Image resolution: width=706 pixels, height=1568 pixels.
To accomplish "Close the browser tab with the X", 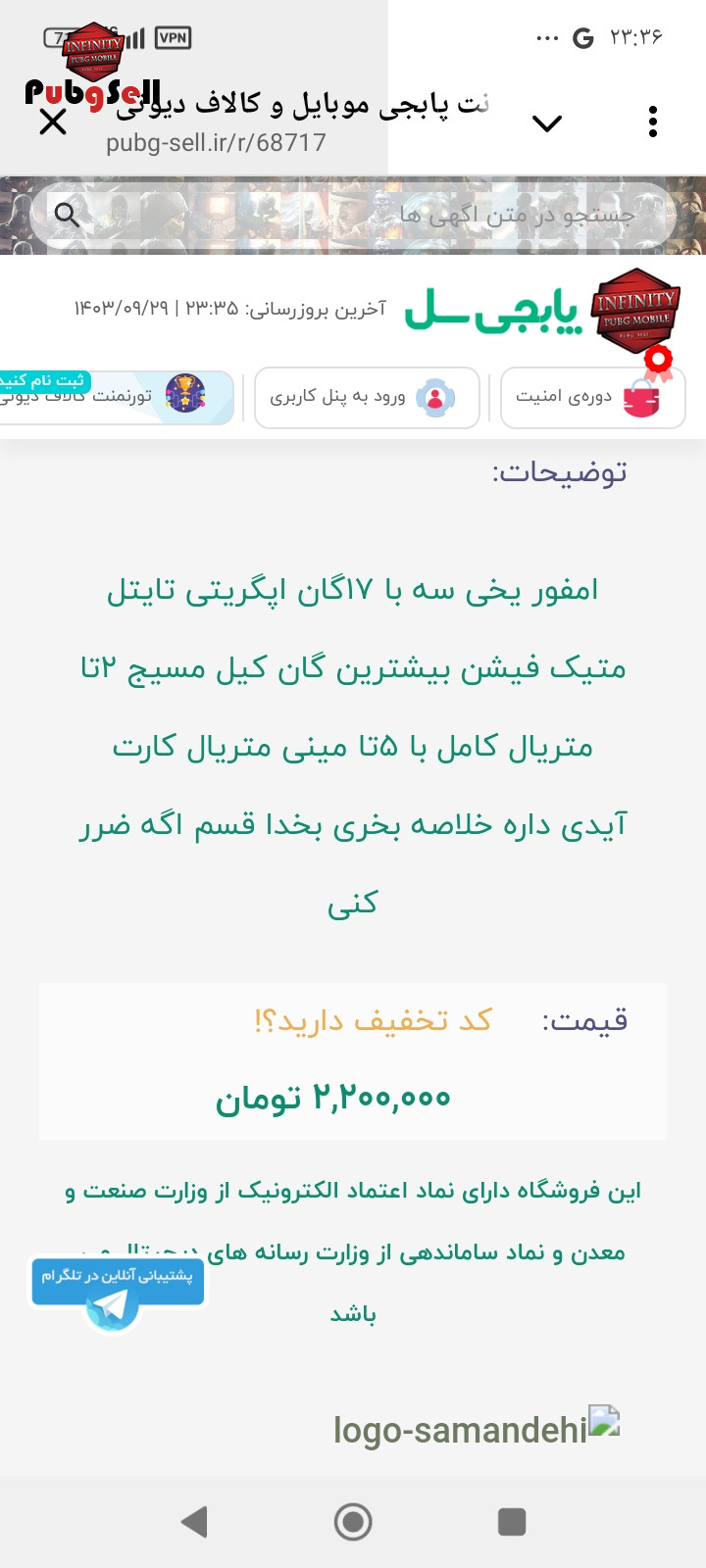I will (x=52, y=122).
